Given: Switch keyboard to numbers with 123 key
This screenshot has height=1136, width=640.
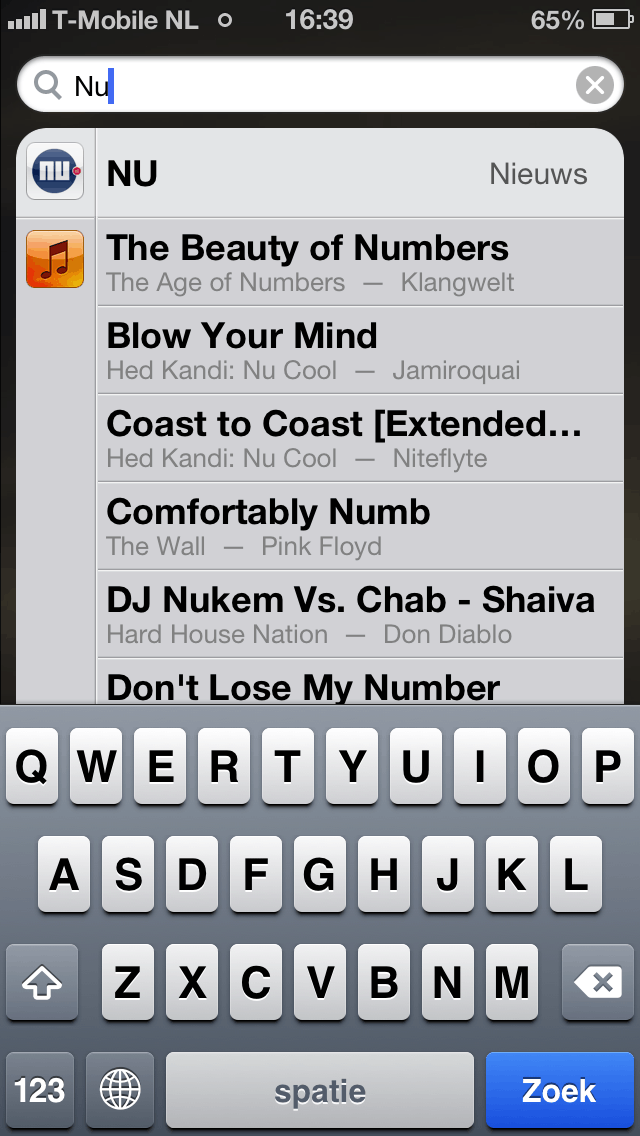Looking at the screenshot, I should (40, 1090).
